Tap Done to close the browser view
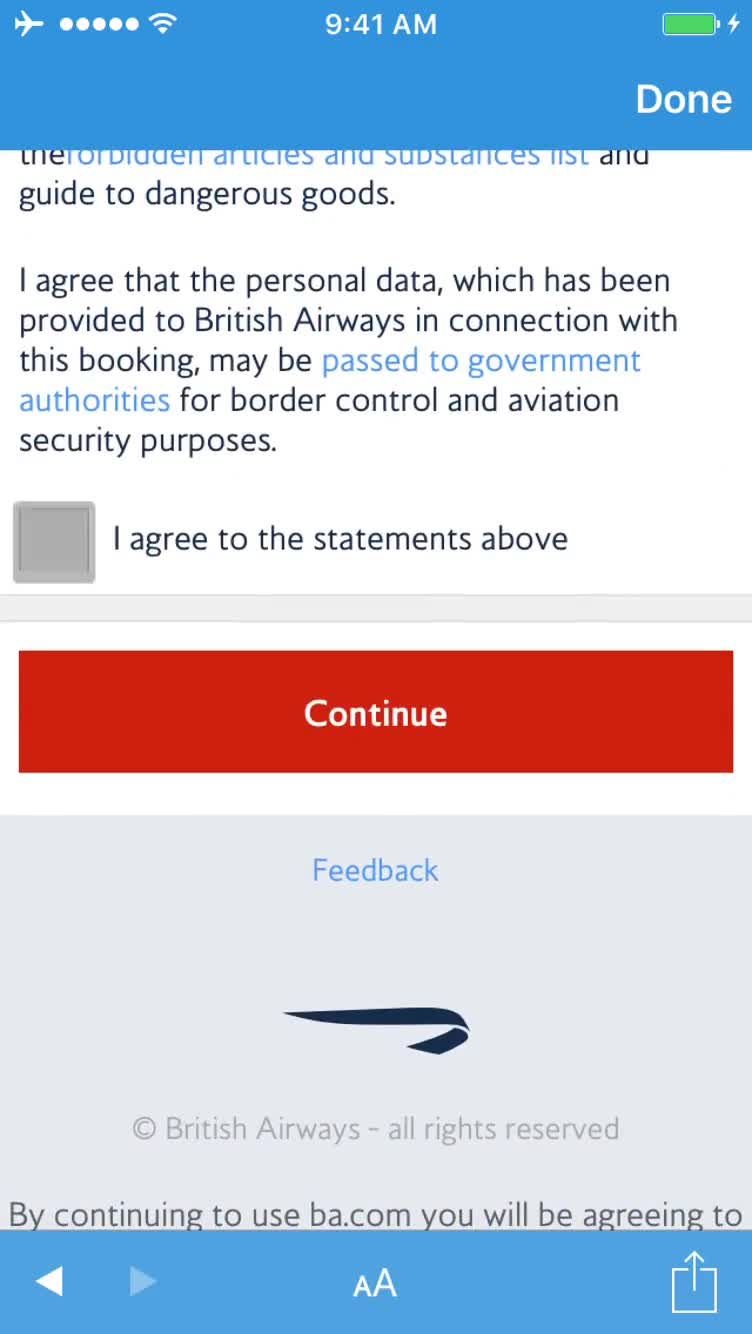 click(x=683, y=99)
